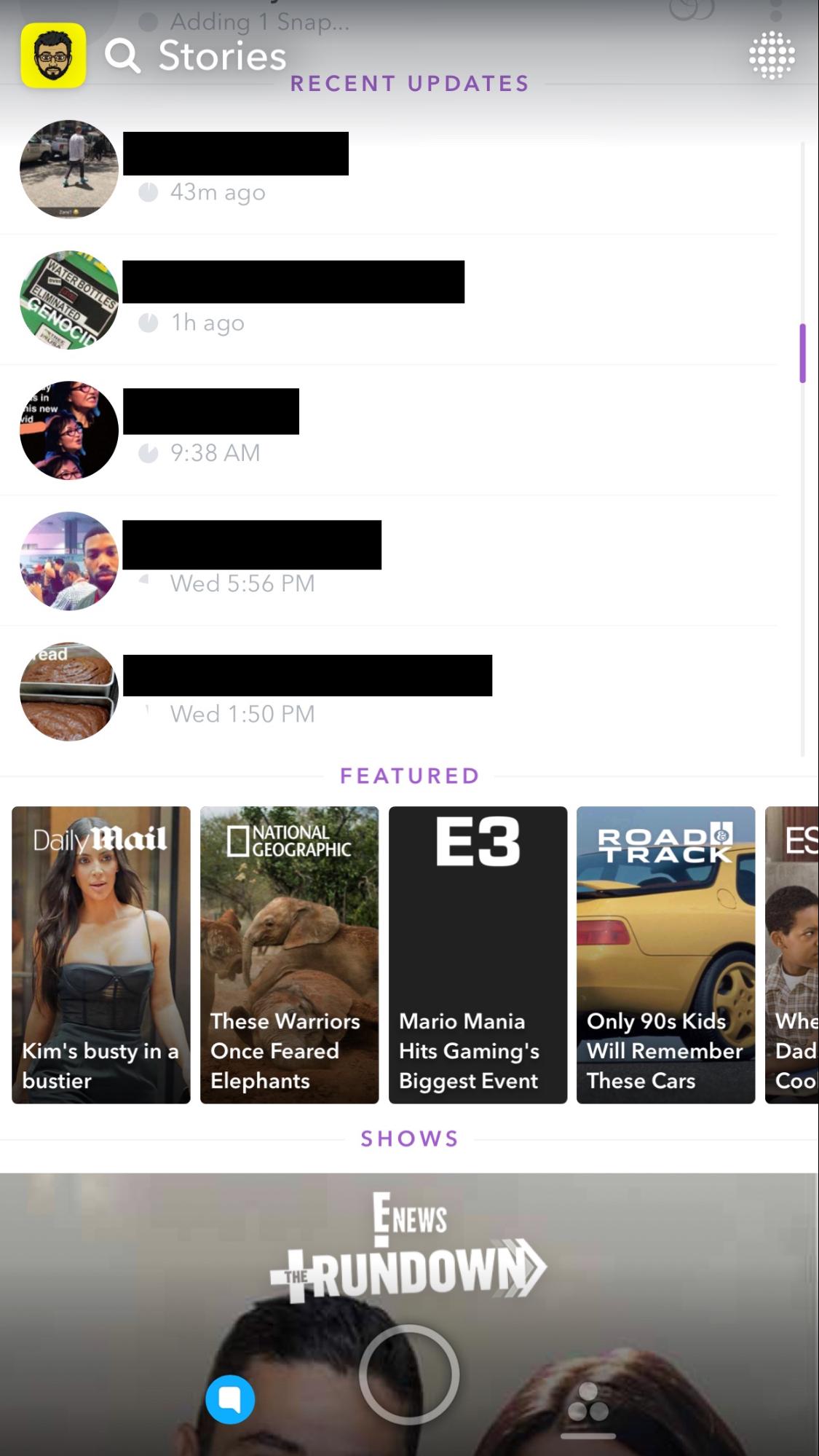This screenshot has height=1456, width=819.
Task: Open the Stories search
Action: click(123, 56)
